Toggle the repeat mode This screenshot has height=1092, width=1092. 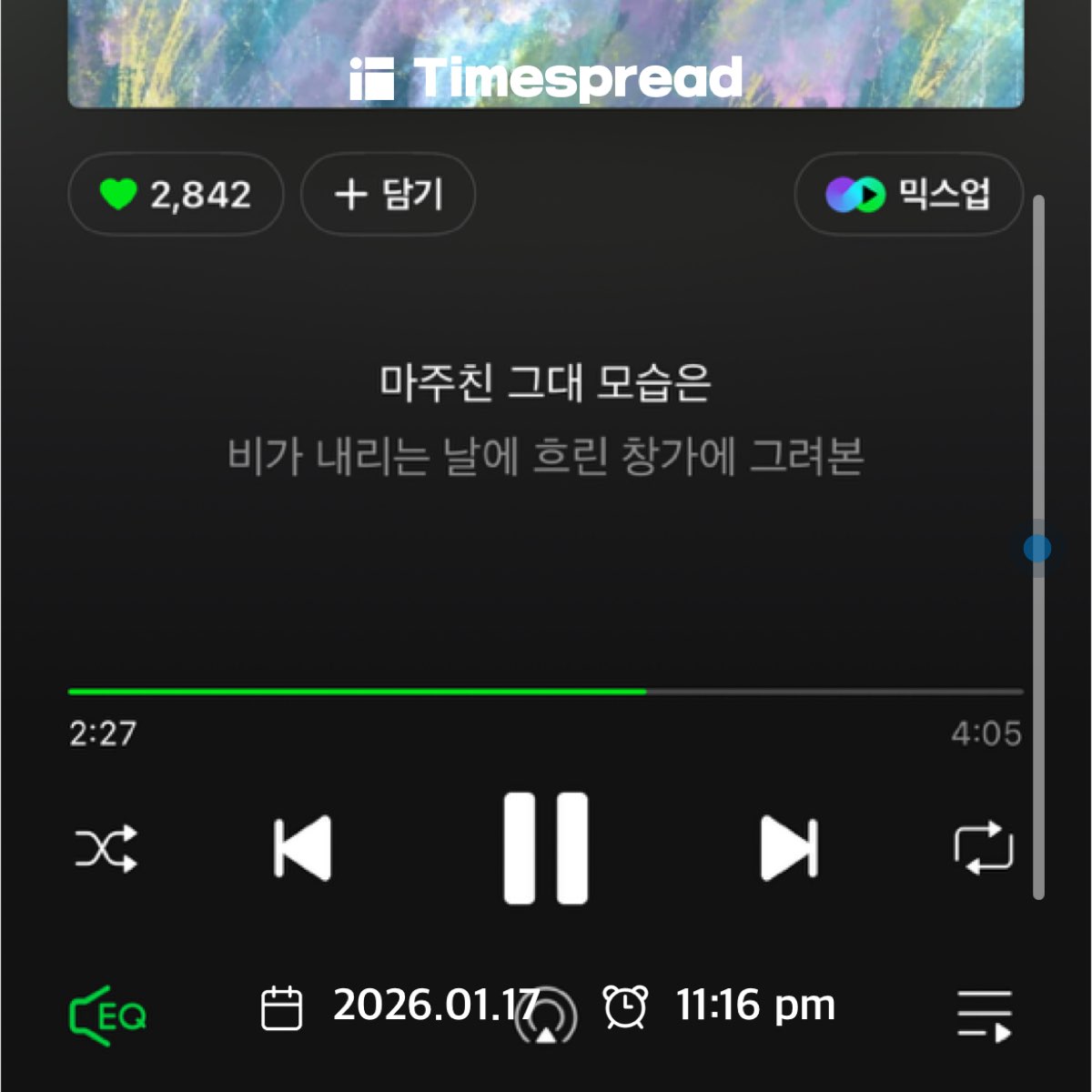point(984,849)
